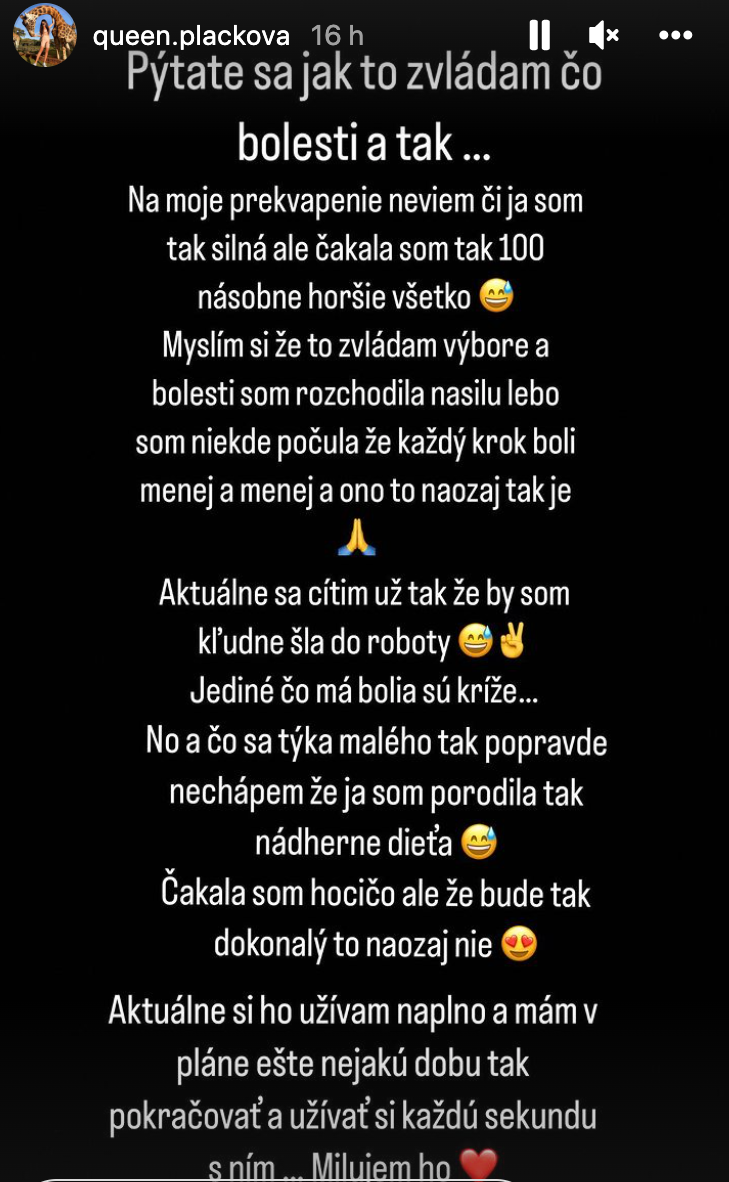Open queen.plackova username link
729x1182 pixels.
tap(191, 36)
